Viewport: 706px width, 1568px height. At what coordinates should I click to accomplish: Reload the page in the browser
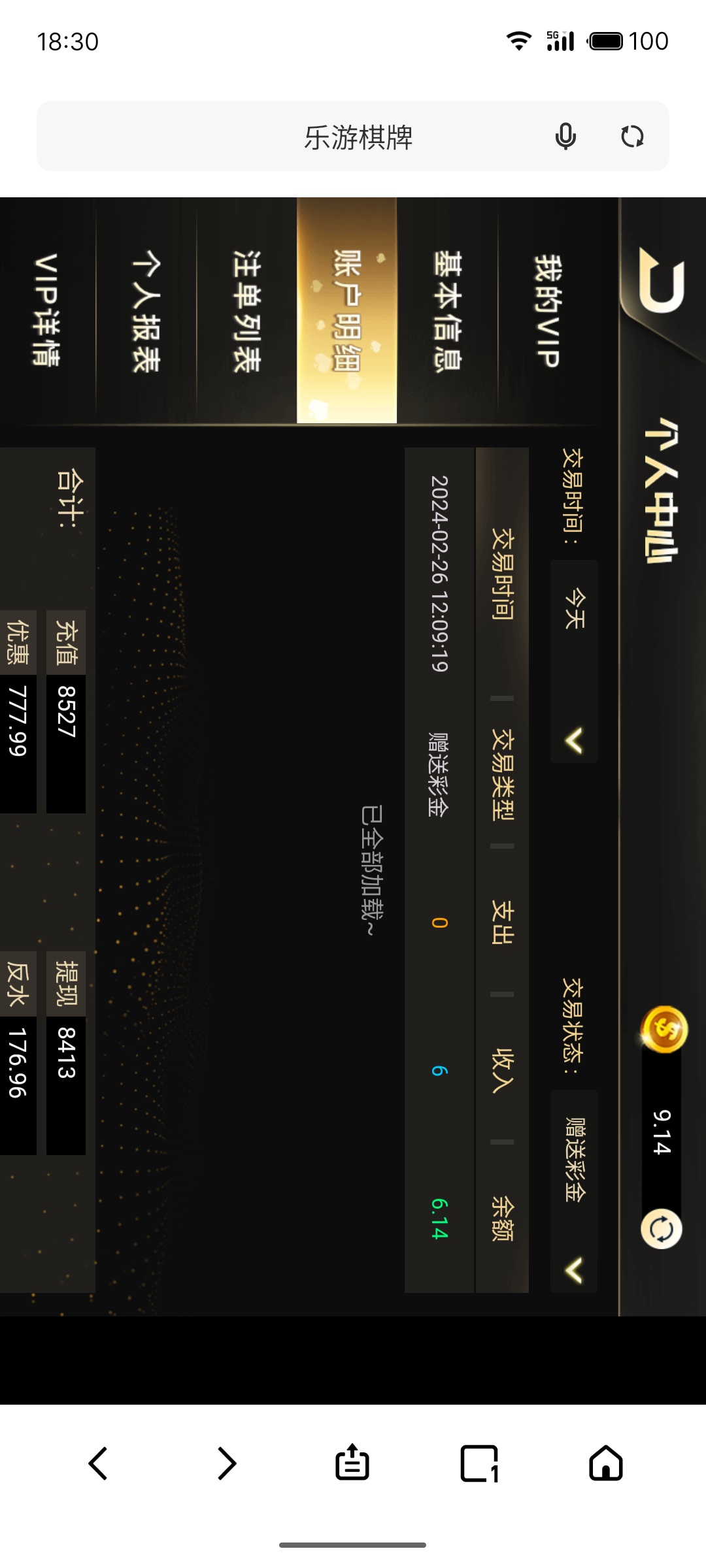tap(632, 137)
